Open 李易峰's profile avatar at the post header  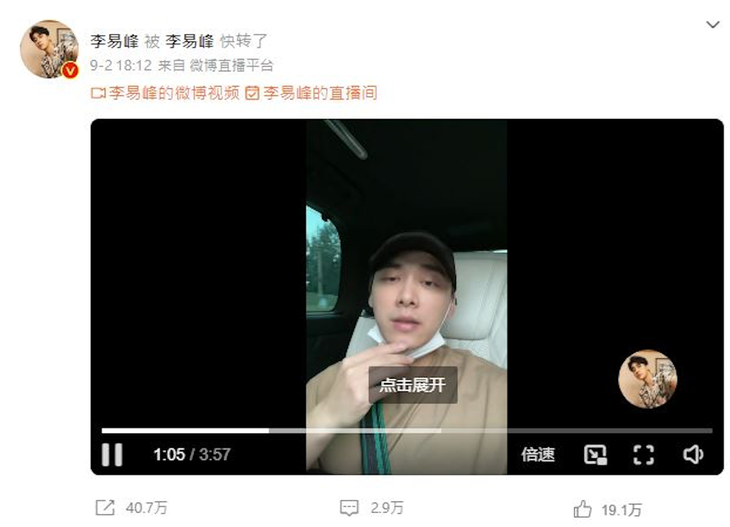[x=48, y=49]
